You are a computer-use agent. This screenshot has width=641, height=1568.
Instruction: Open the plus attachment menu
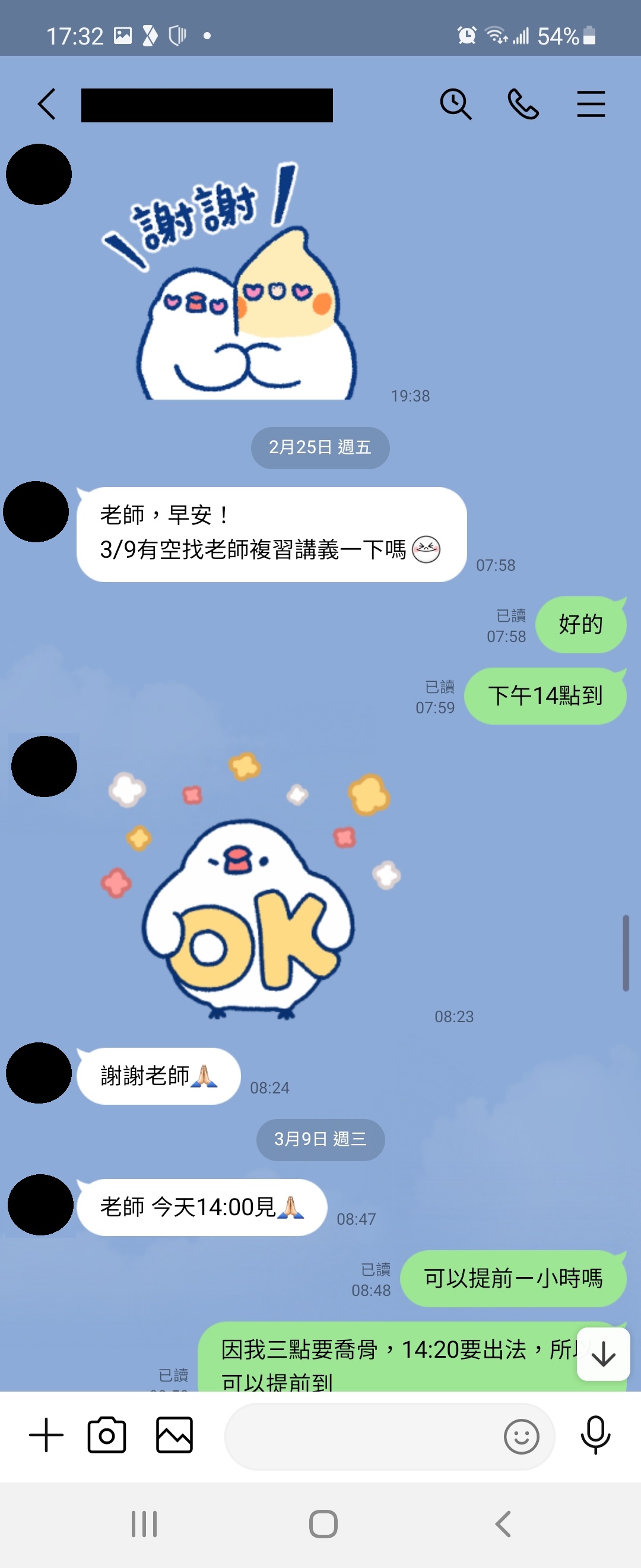pos(46,1436)
